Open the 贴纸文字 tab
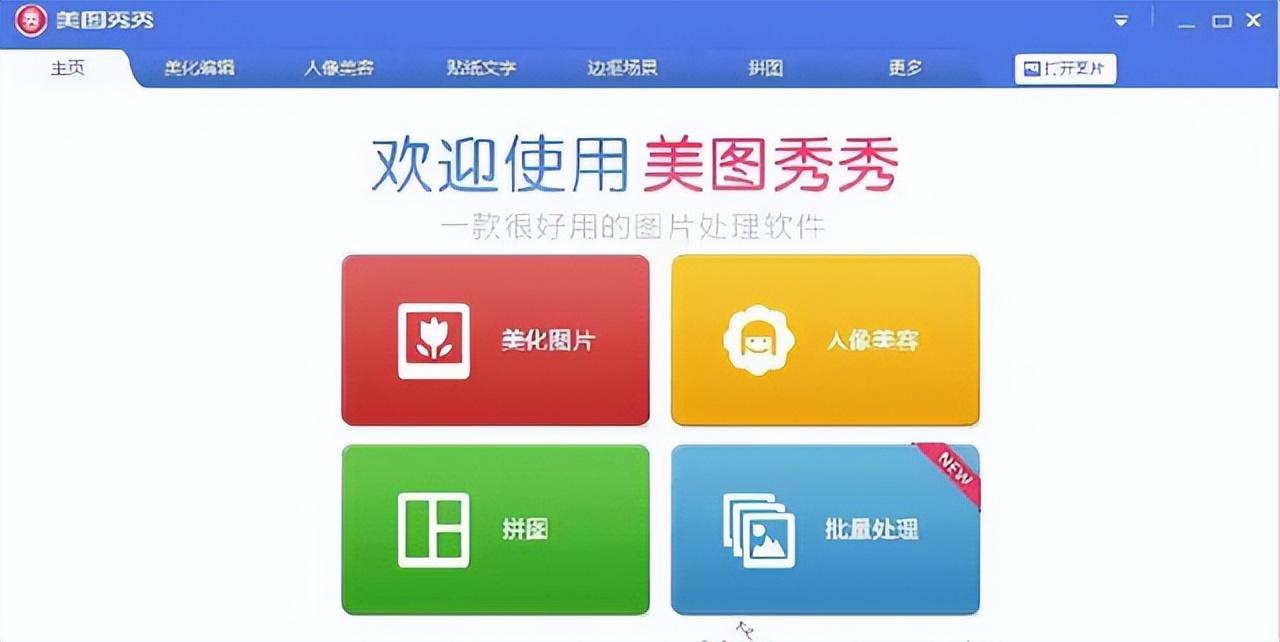The width and height of the screenshot is (1280, 642). coord(481,68)
